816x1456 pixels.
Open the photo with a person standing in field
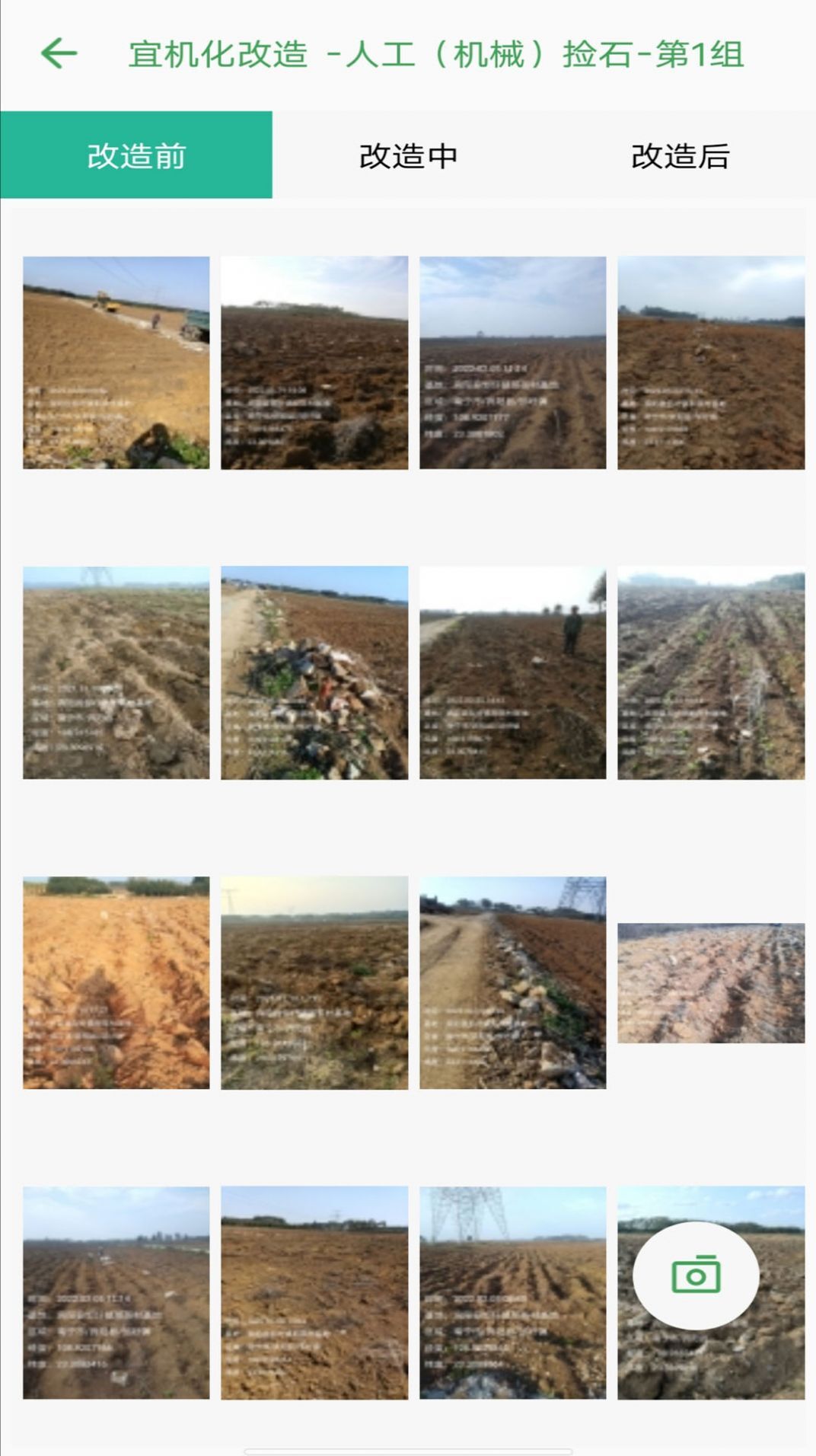(x=512, y=672)
